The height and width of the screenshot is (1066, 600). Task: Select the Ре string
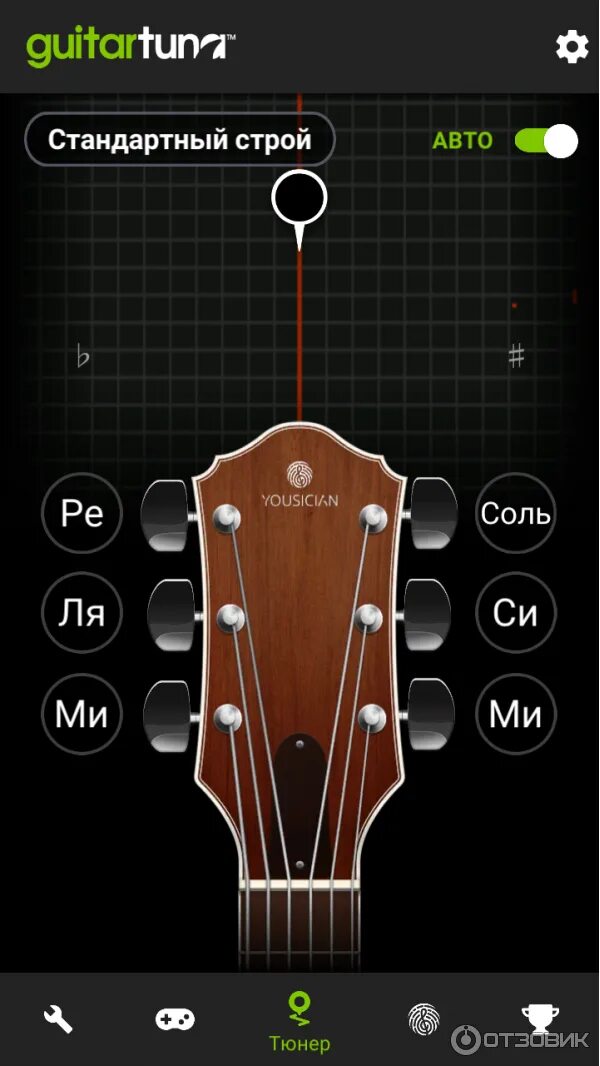point(82,513)
